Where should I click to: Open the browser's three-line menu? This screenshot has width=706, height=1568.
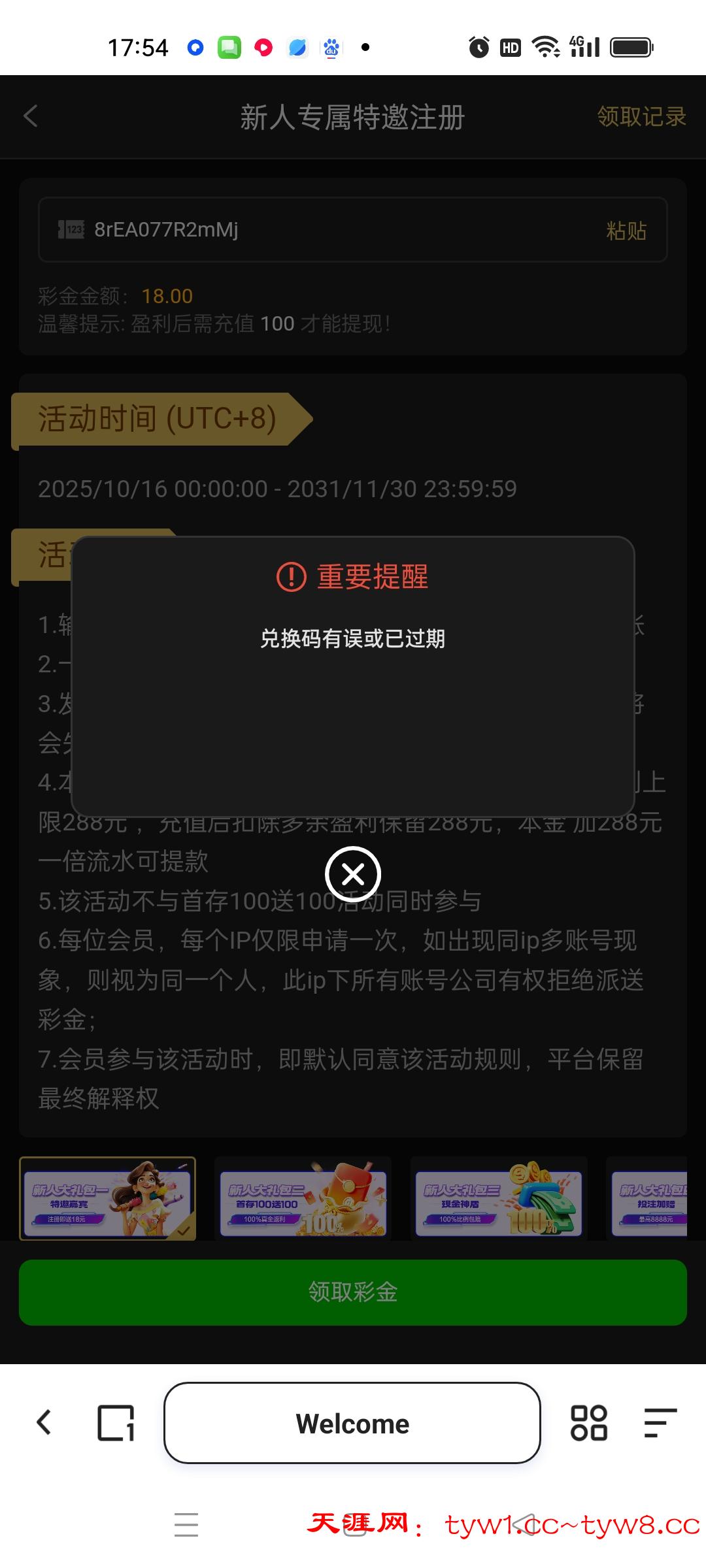[x=660, y=1422]
